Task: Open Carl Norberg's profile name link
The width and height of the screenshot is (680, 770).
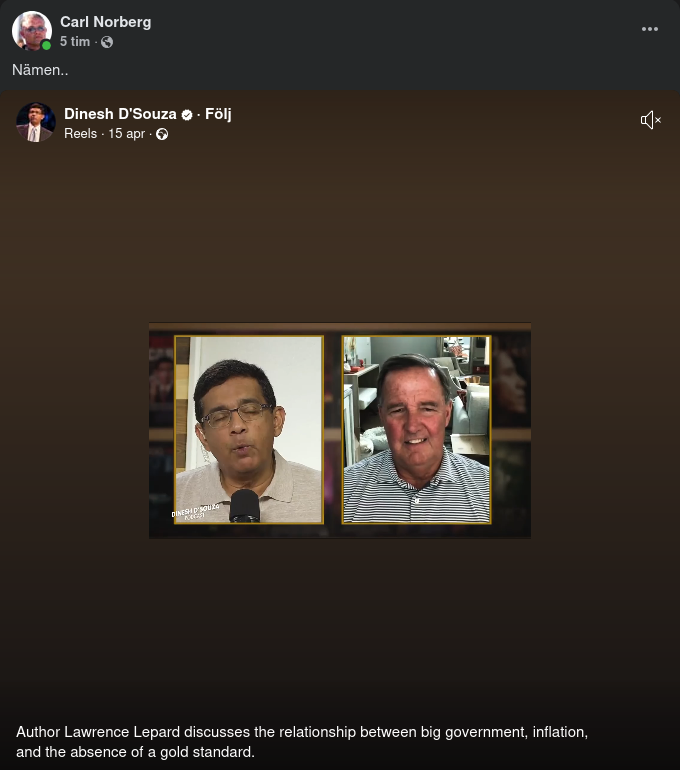Action: point(105,21)
